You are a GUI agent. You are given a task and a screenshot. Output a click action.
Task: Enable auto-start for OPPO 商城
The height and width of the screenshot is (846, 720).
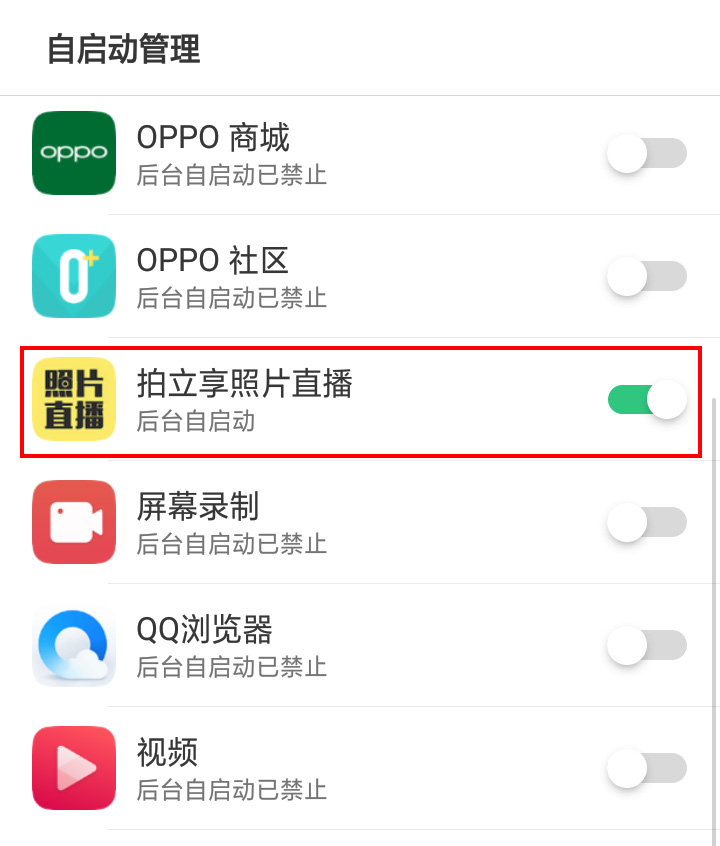(647, 153)
